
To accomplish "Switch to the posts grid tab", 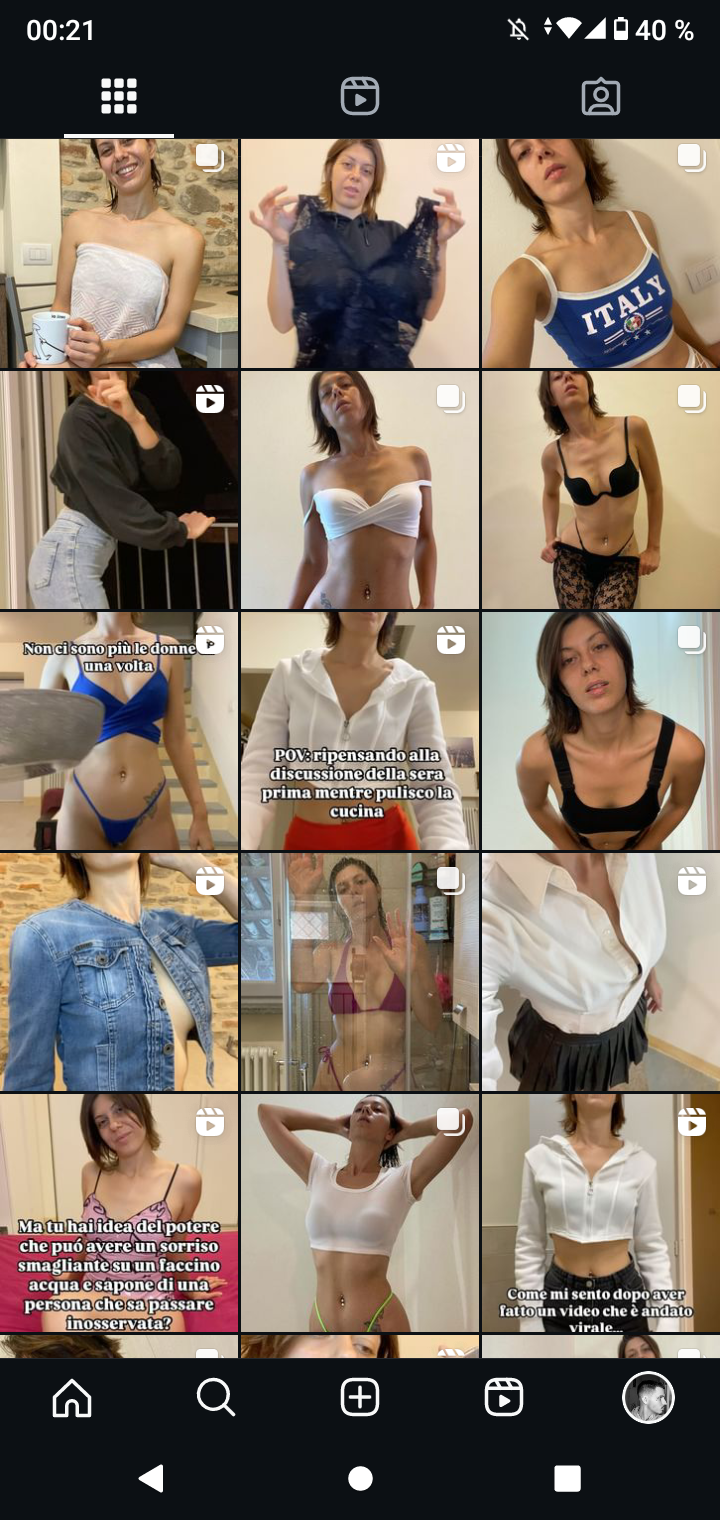I will pyautogui.click(x=119, y=97).
